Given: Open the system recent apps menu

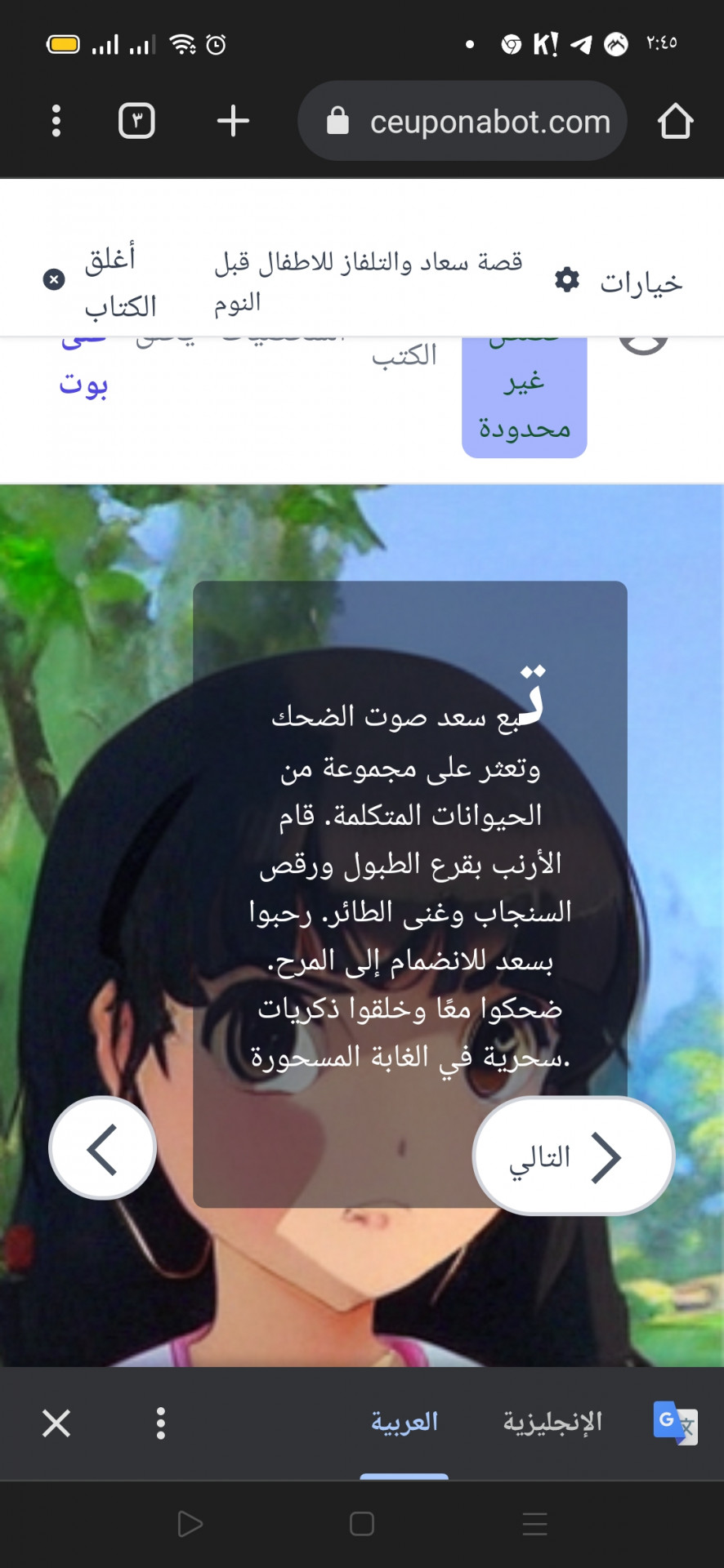Looking at the screenshot, I should click(x=535, y=1524).
